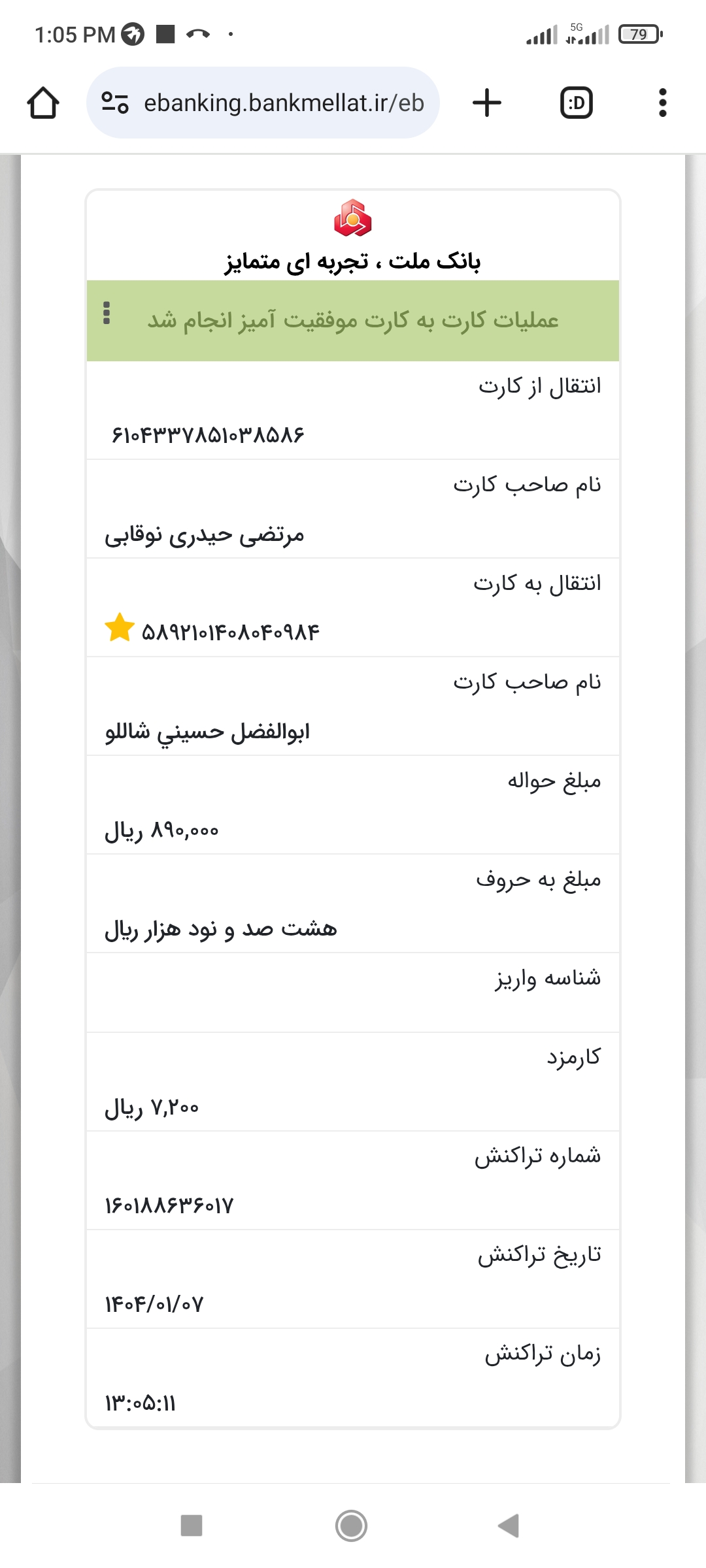Viewport: 706px width, 1568px height.
Task: Open the tab switcher
Action: pyautogui.click(x=577, y=103)
